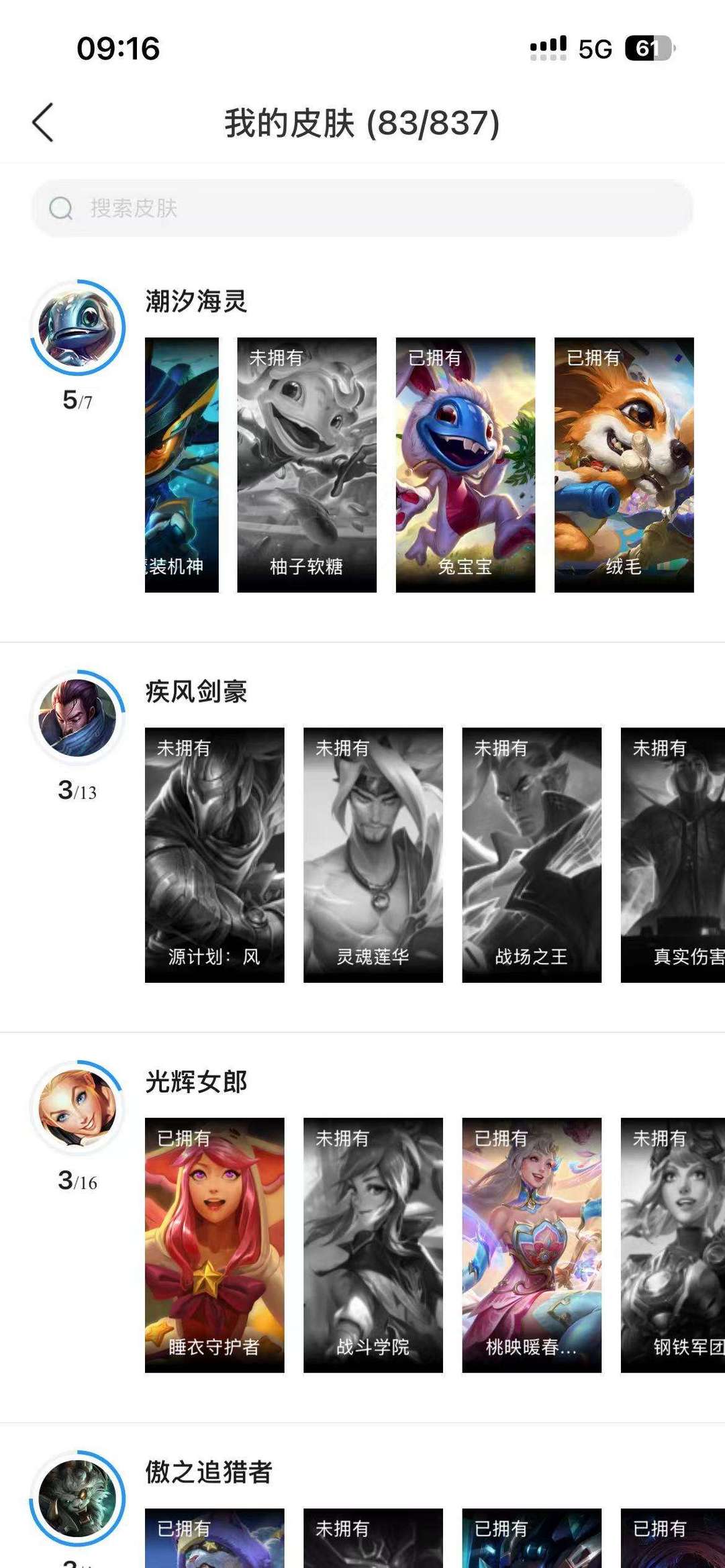Screen dimensions: 725x1568
Task: Select the 灵魂莲华 skin card
Action: pyautogui.click(x=373, y=855)
